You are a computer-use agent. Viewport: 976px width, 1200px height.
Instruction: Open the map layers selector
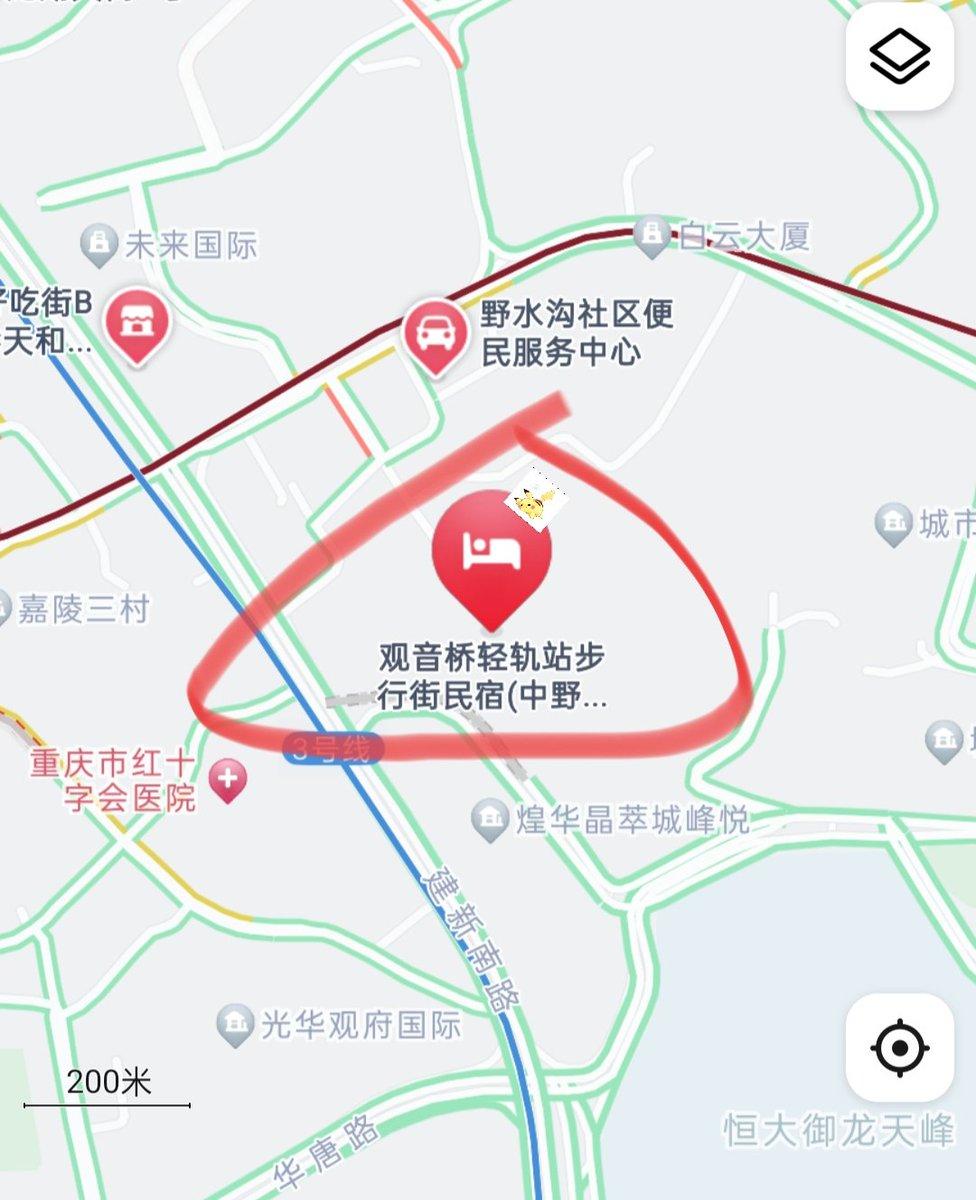point(899,58)
